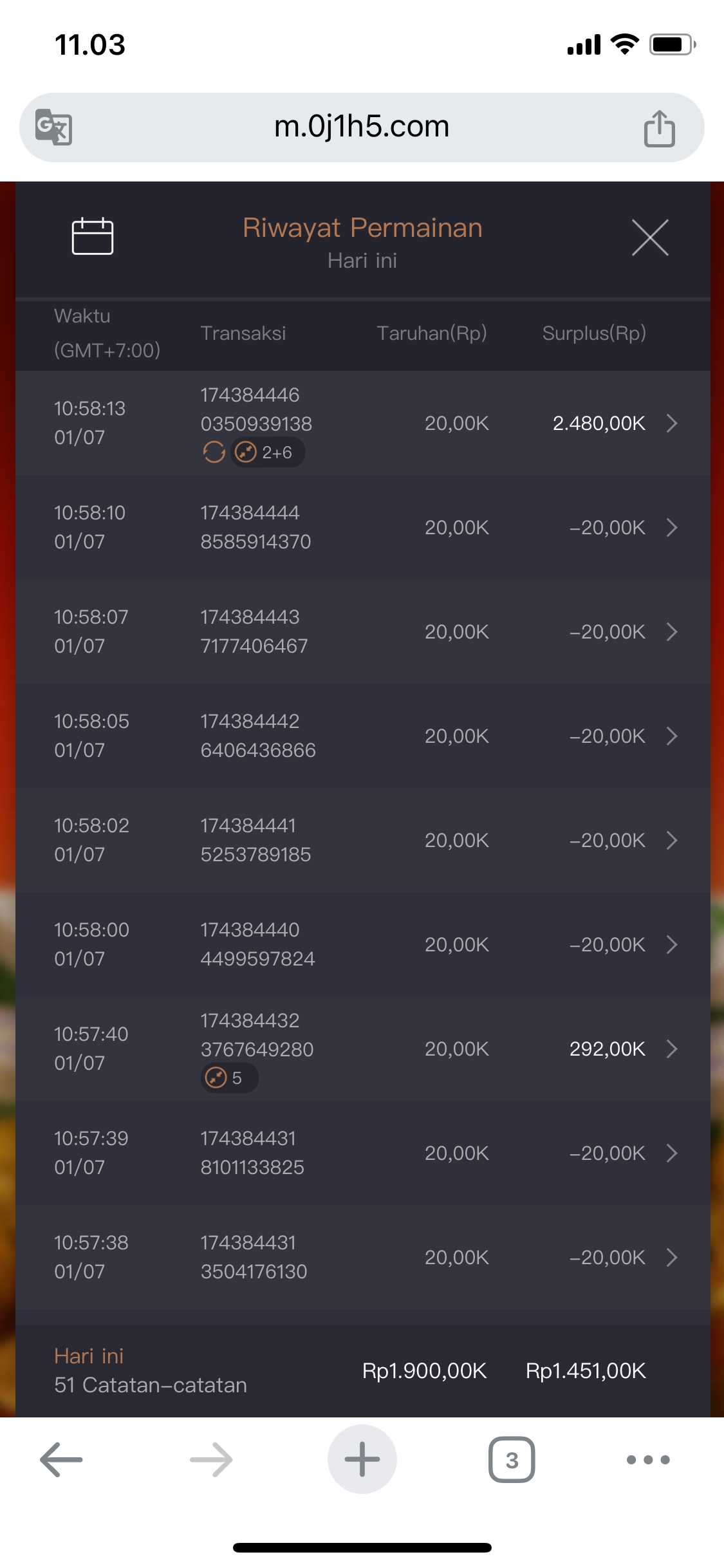View details of the 10:58:10 record
This screenshot has width=724, height=1568.
[671, 527]
